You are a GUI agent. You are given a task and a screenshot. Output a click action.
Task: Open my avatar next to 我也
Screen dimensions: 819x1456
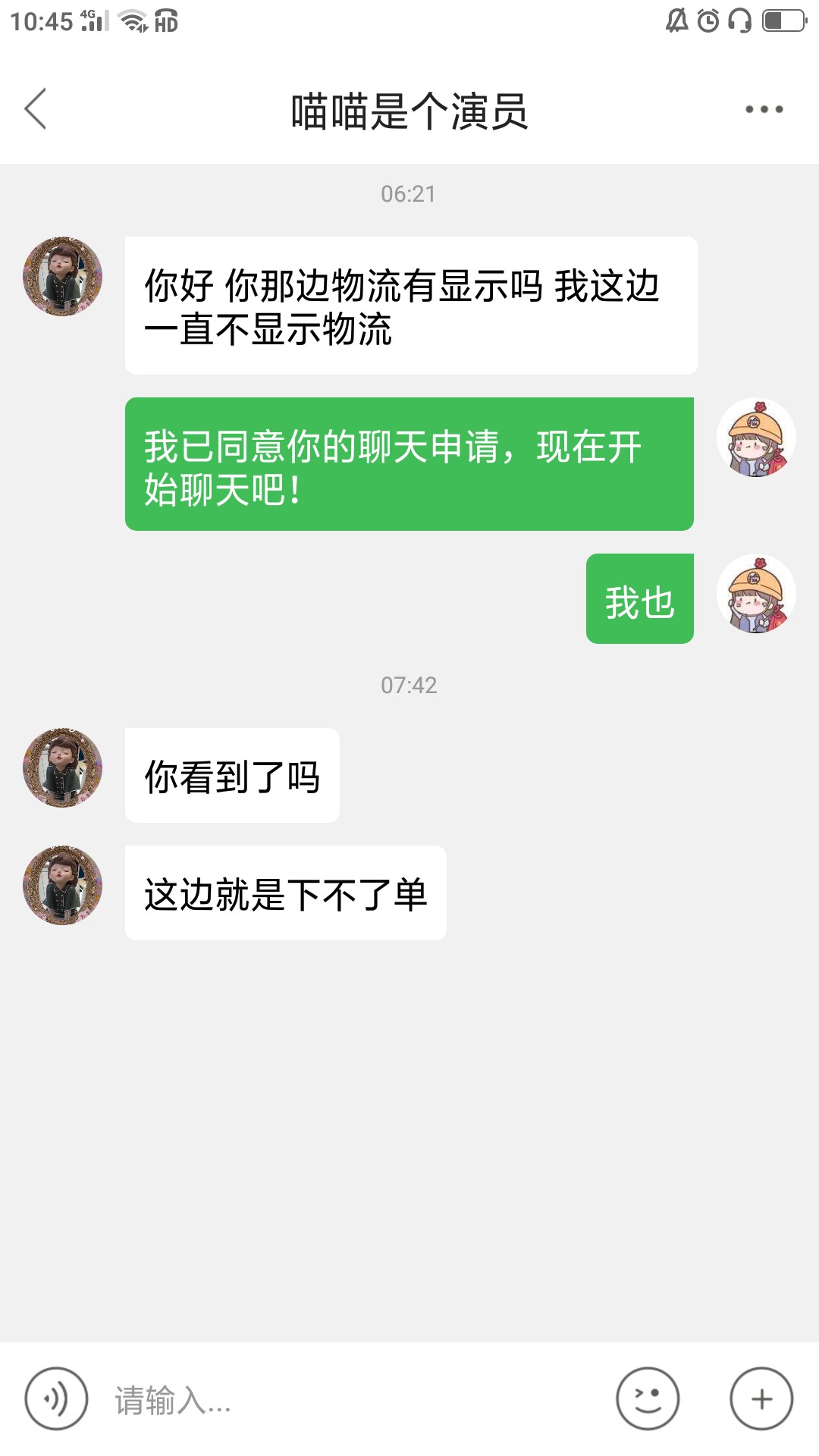(x=756, y=594)
